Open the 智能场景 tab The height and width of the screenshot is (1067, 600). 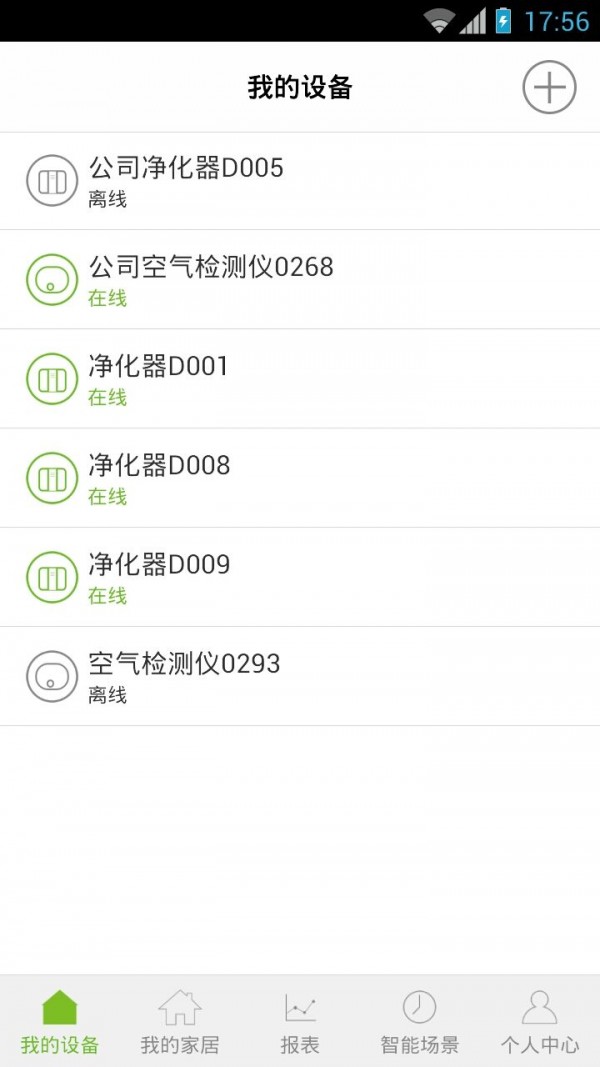[419, 1021]
